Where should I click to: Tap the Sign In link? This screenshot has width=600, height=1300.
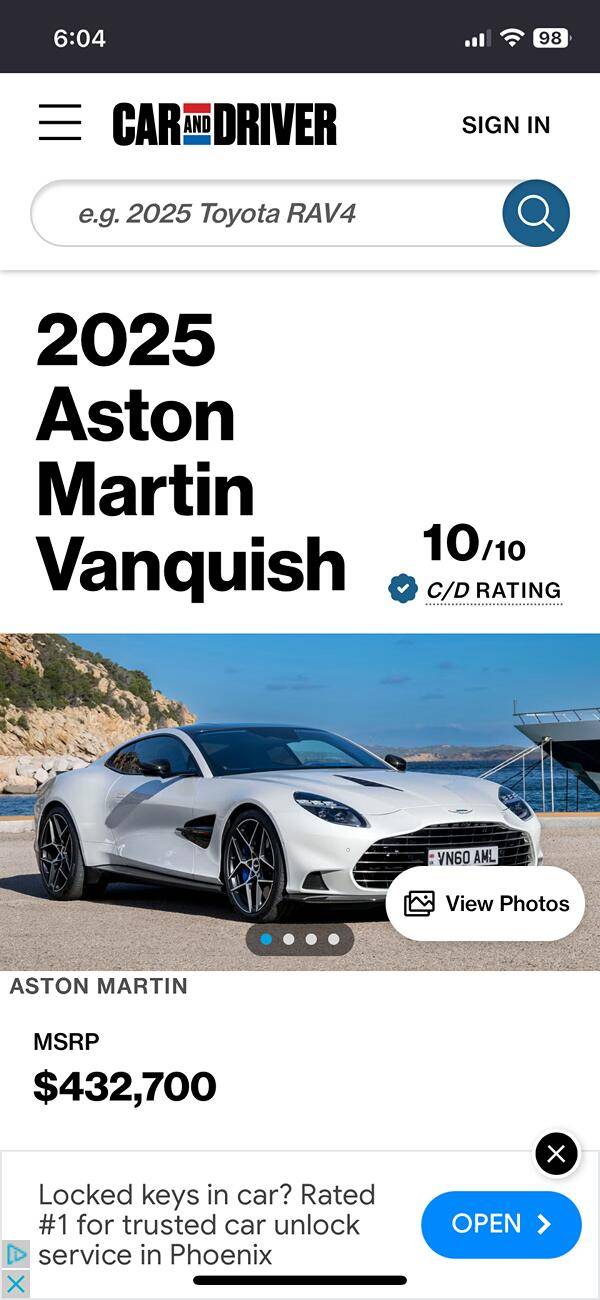pyautogui.click(x=505, y=125)
